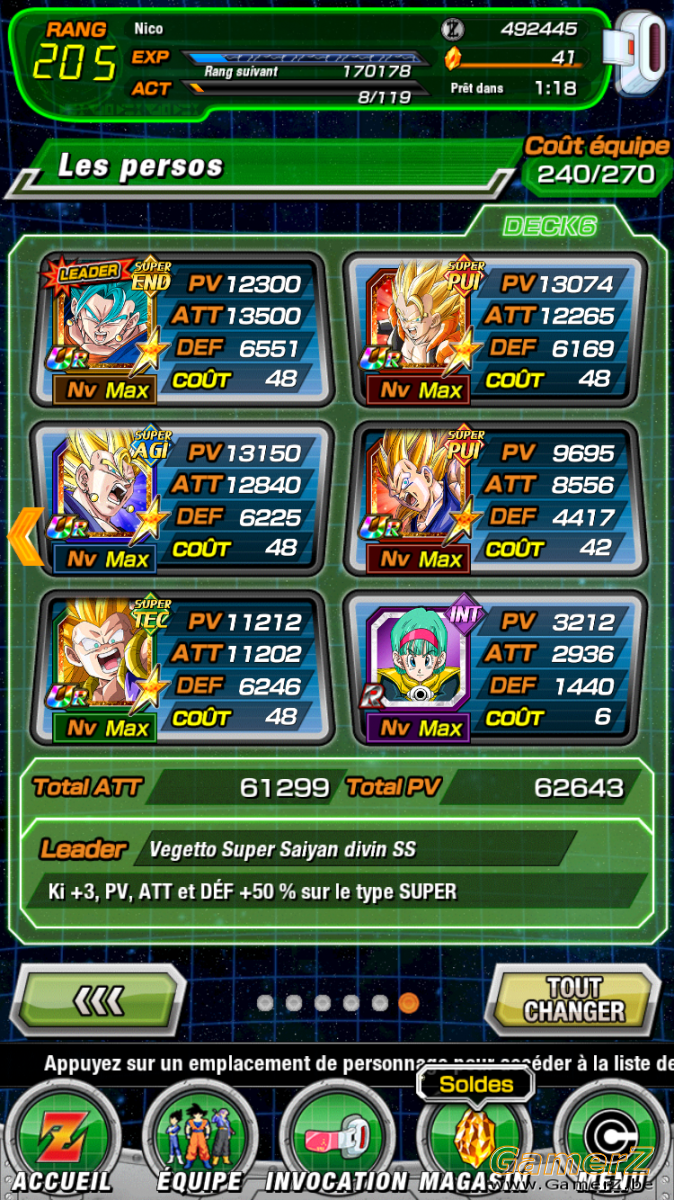Open the leader Vegetto END character slot
Screen dimensions: 674x1200
pyautogui.click(x=180, y=330)
